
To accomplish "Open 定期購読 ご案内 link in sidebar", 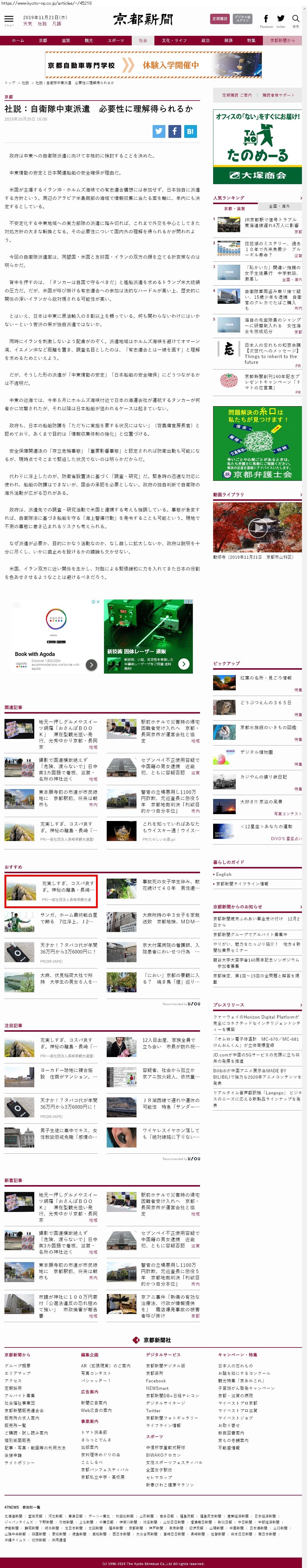I will pos(236,95).
